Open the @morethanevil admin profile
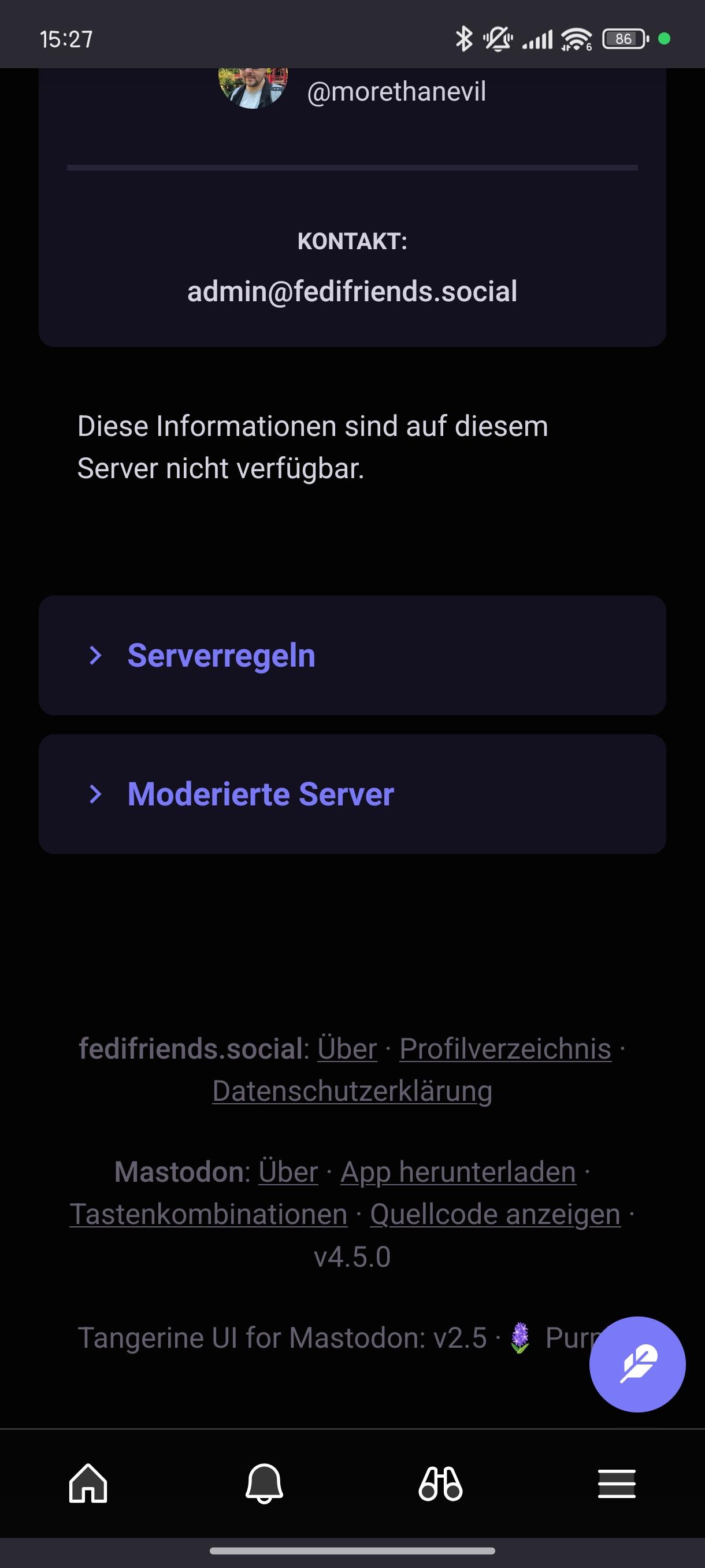Screen dimensions: 705x1568 pos(396,92)
